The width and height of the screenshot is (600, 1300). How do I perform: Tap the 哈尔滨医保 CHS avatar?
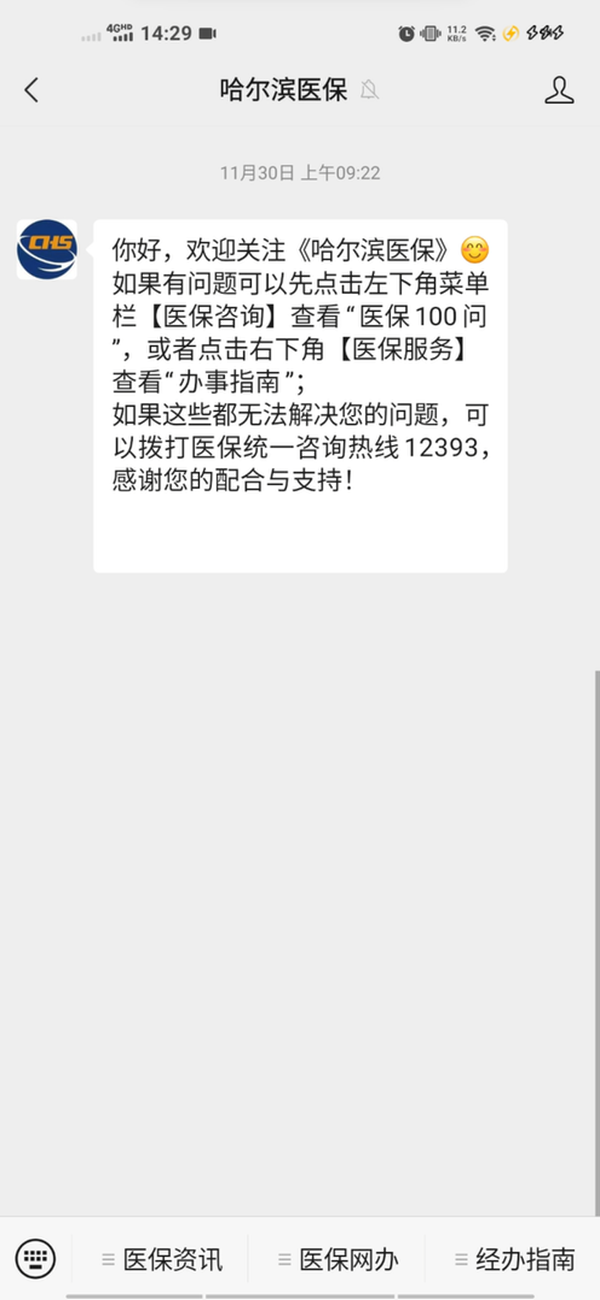[x=46, y=249]
